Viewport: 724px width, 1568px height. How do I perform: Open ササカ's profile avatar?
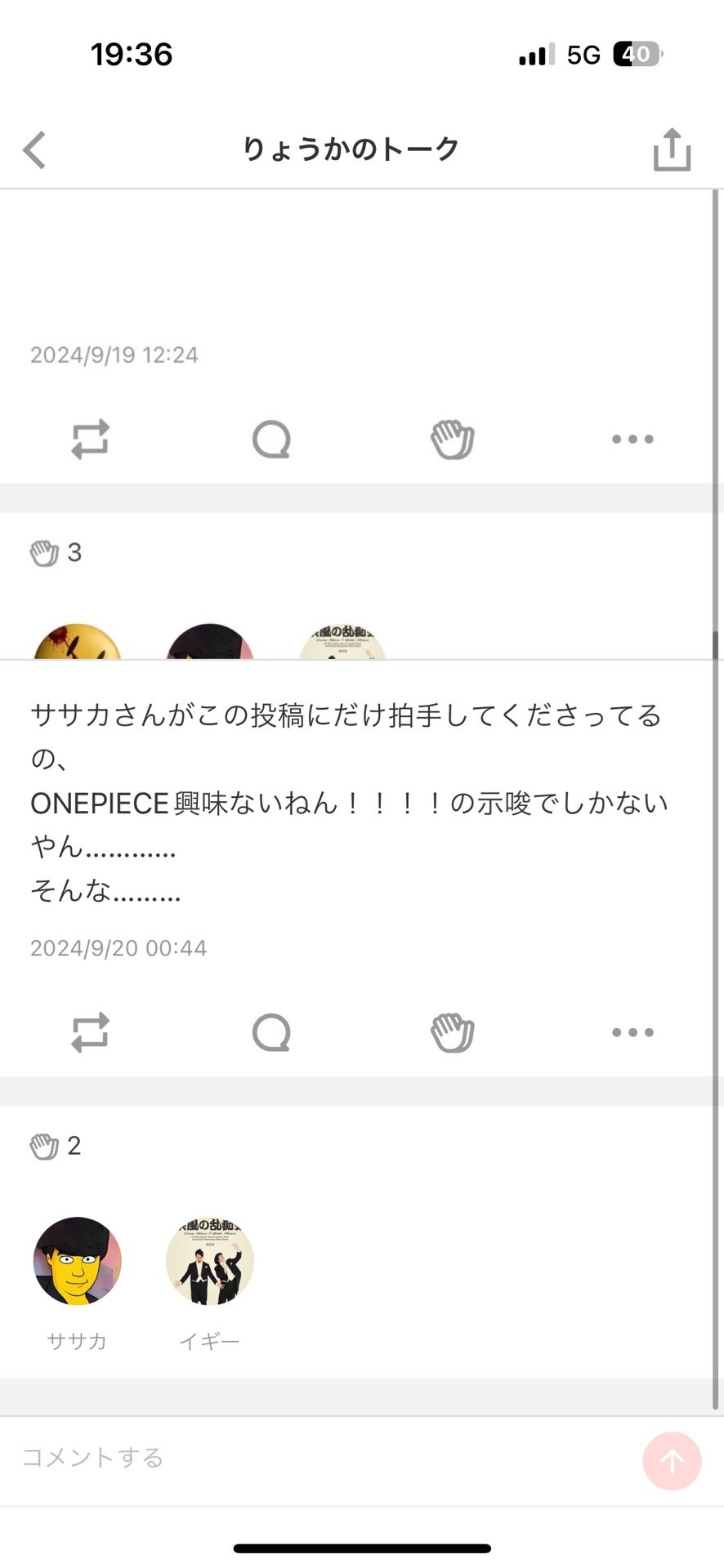pyautogui.click(x=78, y=1262)
